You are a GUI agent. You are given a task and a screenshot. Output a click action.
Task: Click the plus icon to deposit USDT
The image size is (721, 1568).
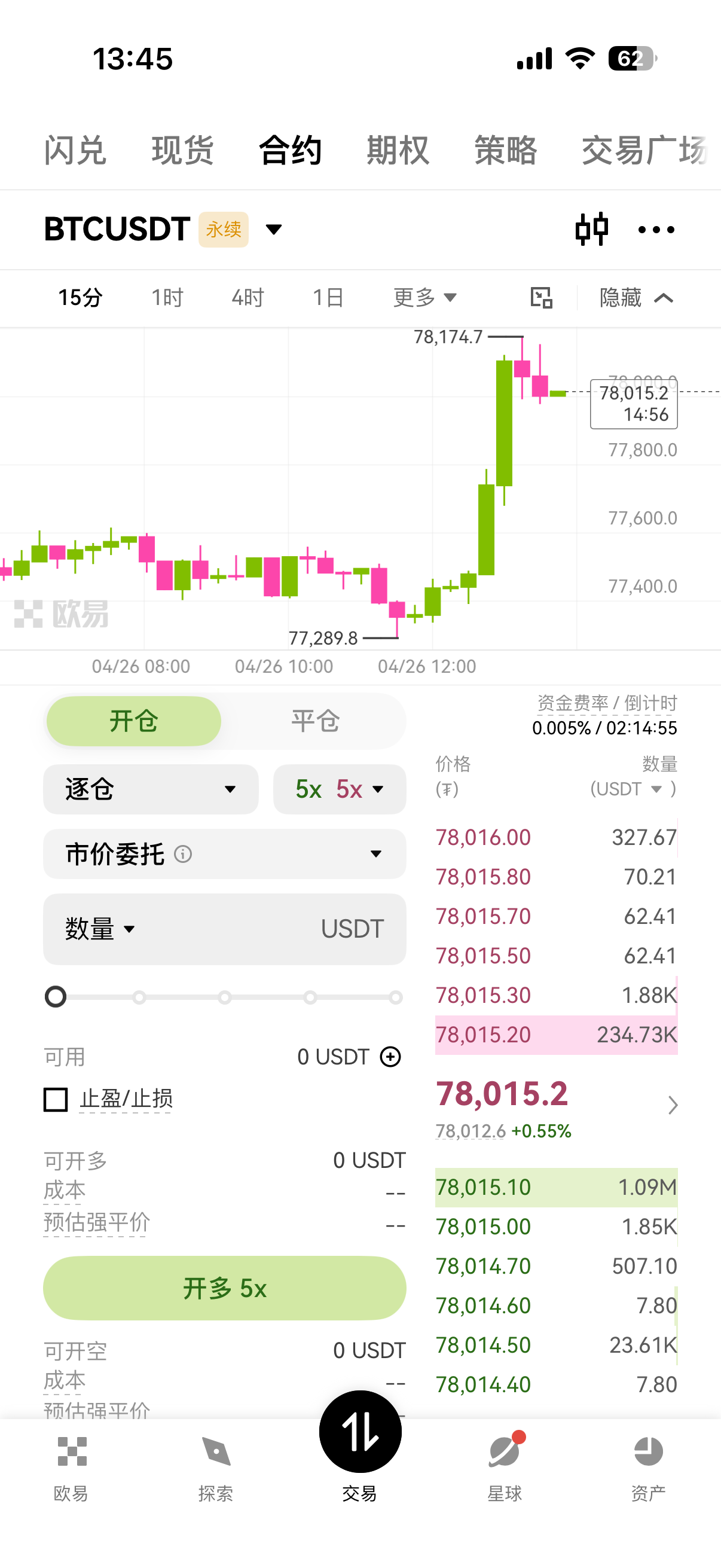[389, 1057]
